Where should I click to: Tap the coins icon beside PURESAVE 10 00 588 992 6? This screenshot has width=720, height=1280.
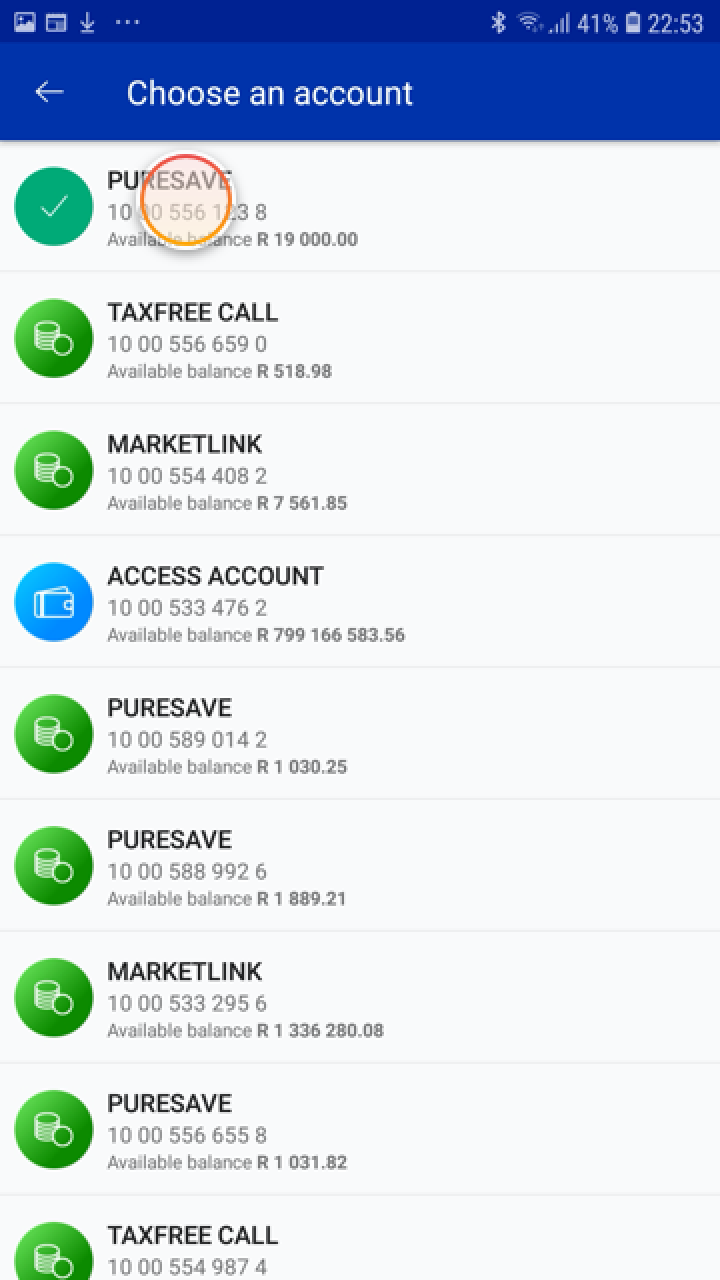click(53, 865)
